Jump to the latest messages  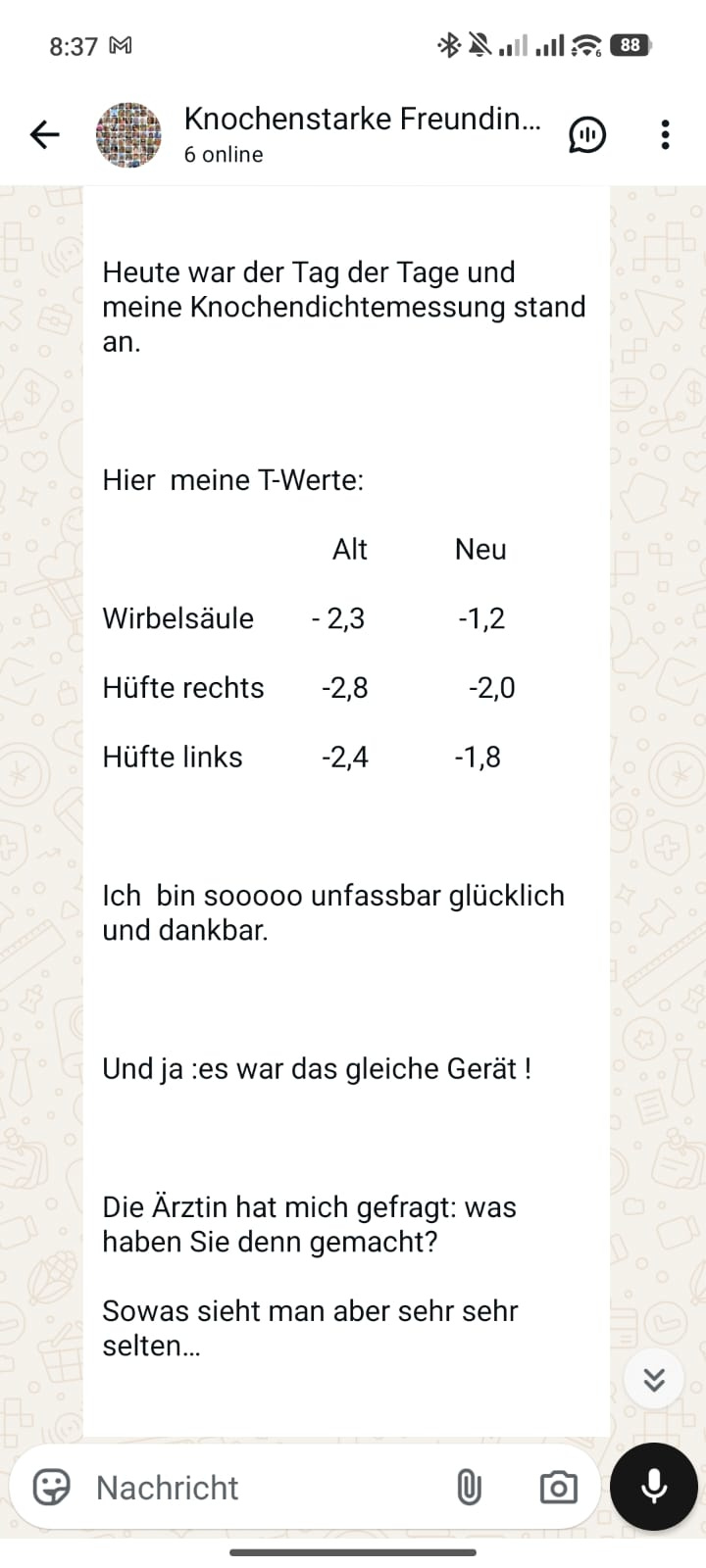coord(654,1379)
